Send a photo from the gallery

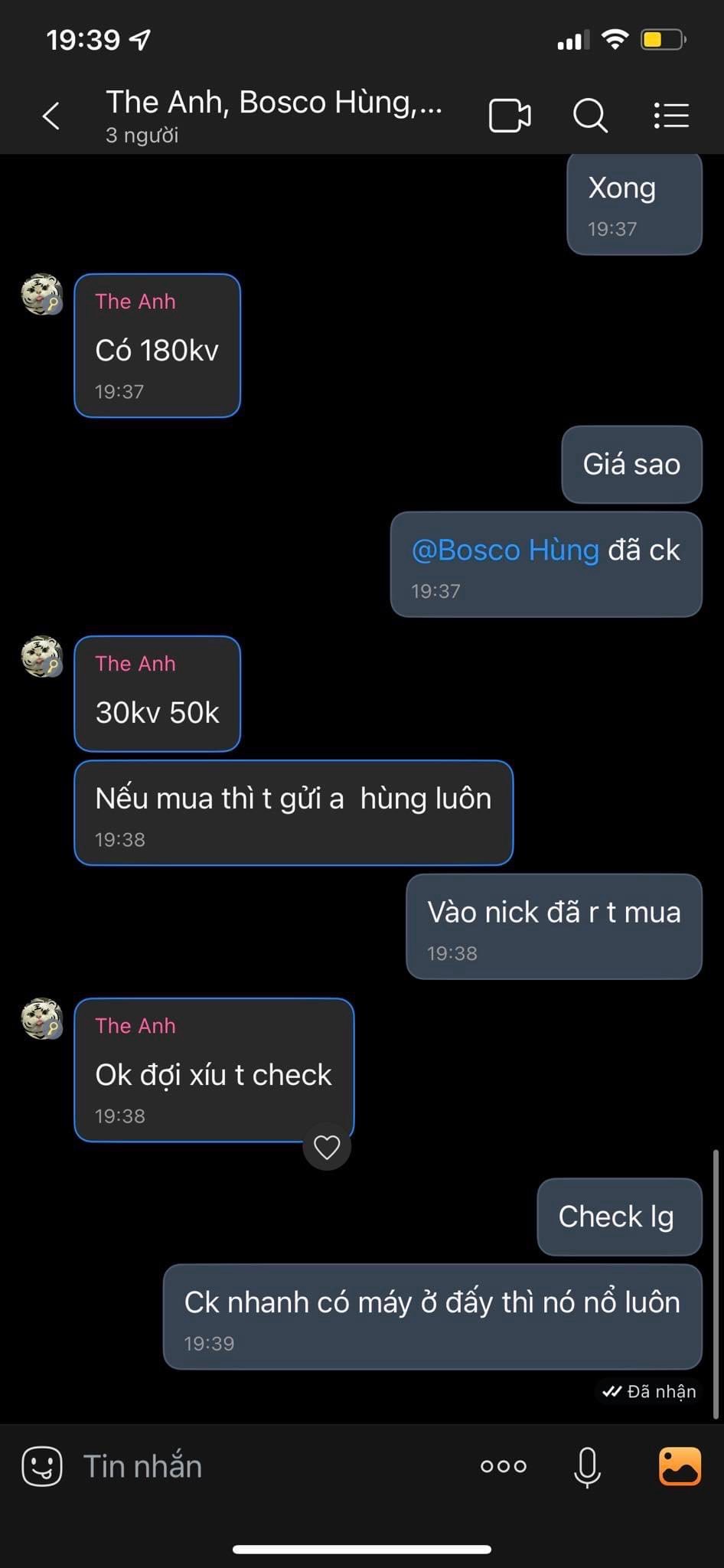pos(680,1466)
